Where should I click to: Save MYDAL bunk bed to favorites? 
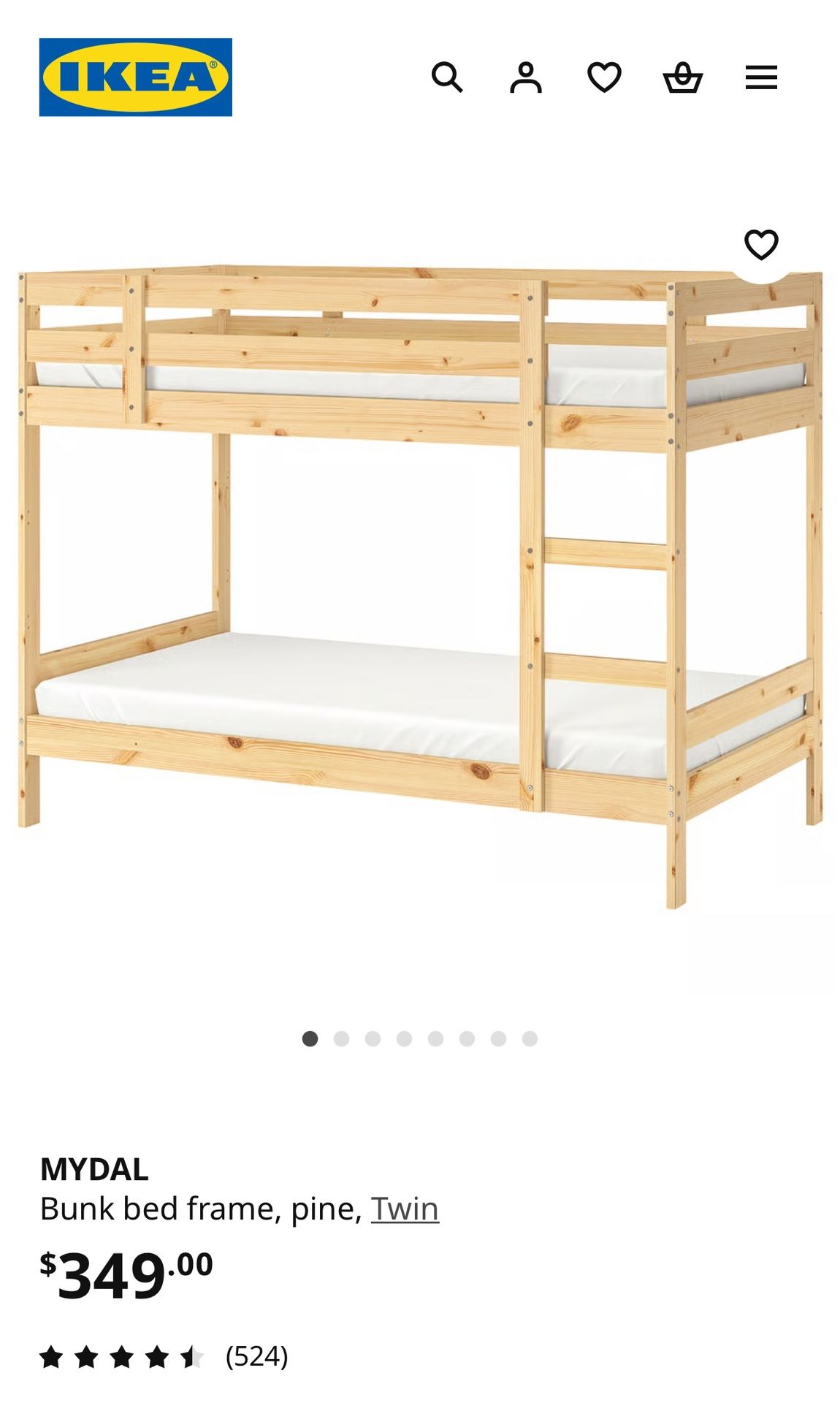pos(761,245)
